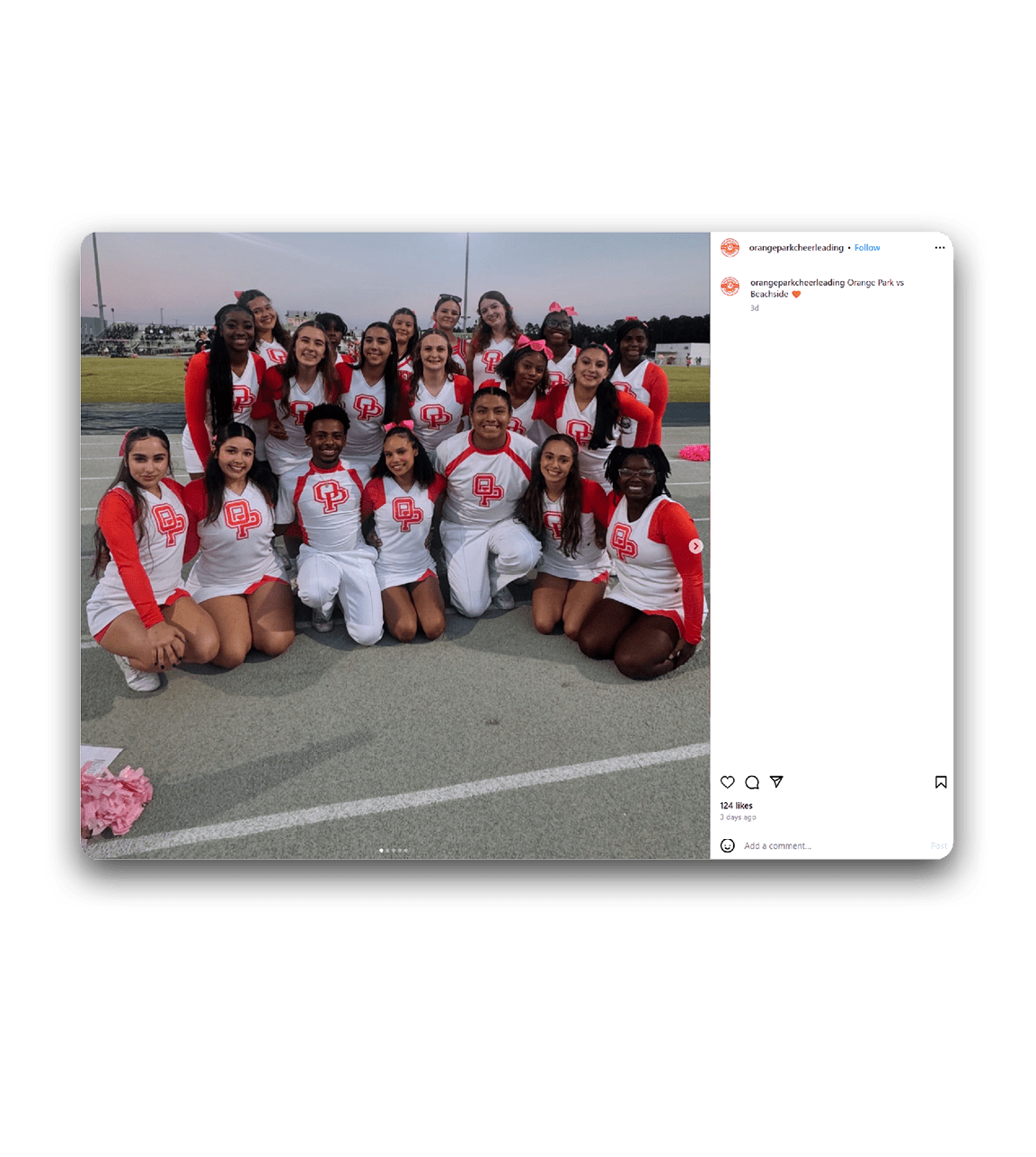Tap the profile picture in the post header

click(x=731, y=248)
